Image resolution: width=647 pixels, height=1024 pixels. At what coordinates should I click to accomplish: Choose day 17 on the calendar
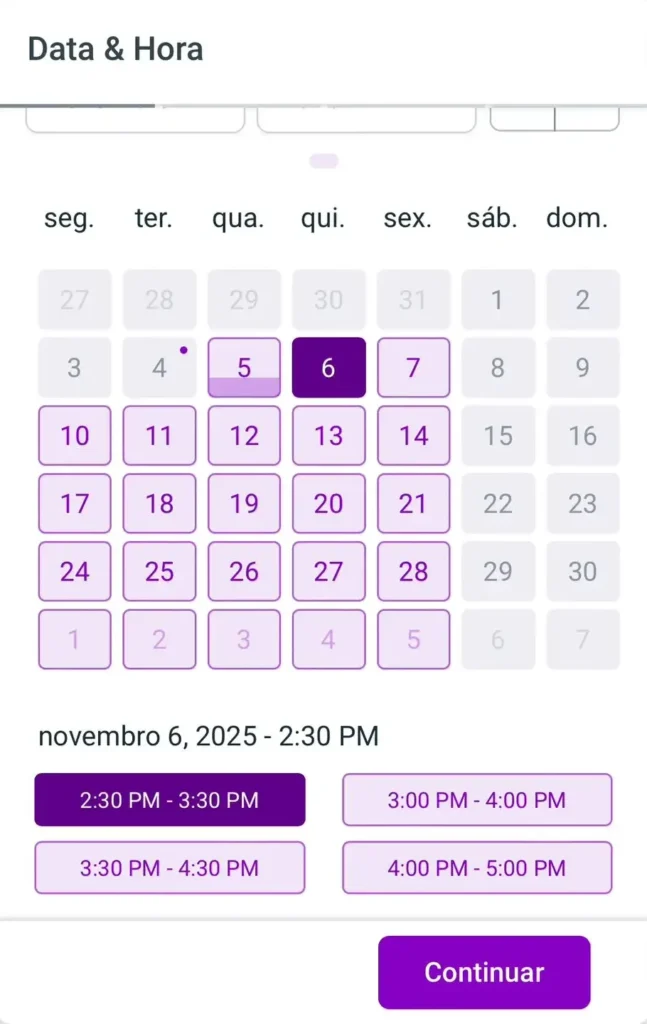tap(75, 503)
